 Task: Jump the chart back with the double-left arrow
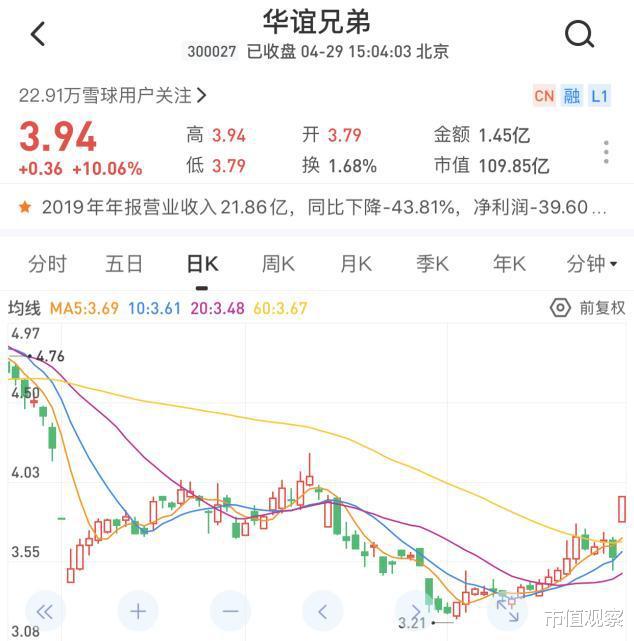coord(45,610)
